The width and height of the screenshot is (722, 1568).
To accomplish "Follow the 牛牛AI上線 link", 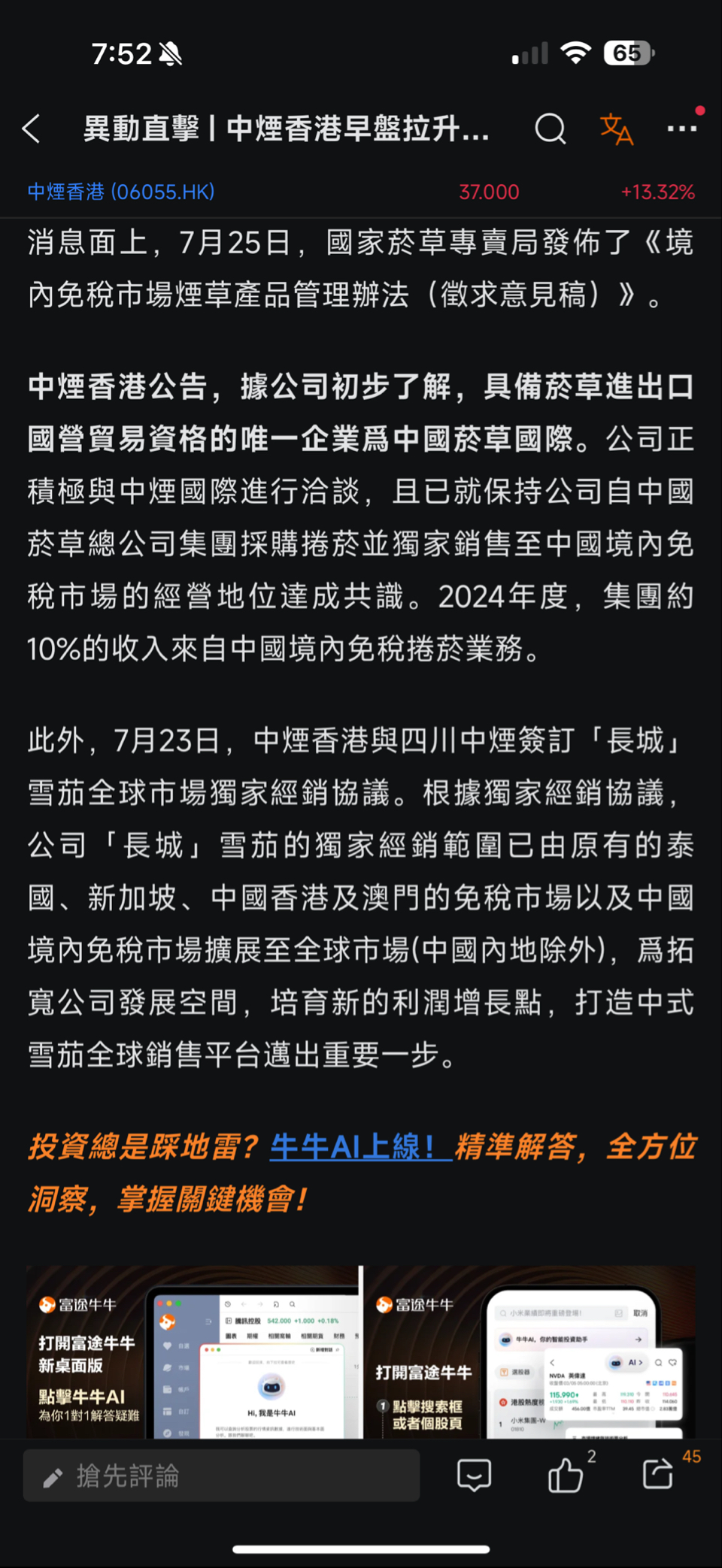I will 359,1148.
